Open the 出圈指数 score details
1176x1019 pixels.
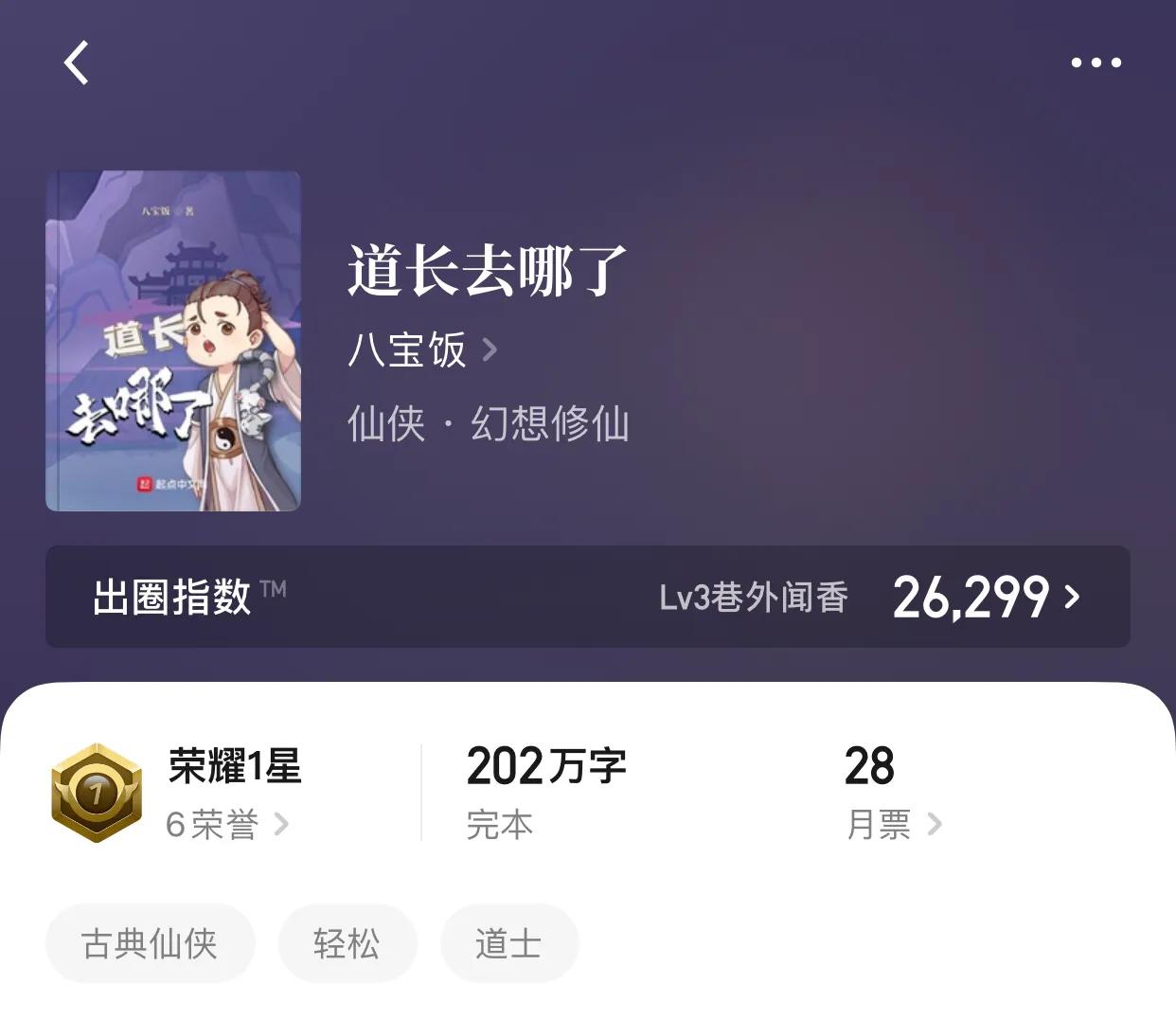tap(985, 597)
